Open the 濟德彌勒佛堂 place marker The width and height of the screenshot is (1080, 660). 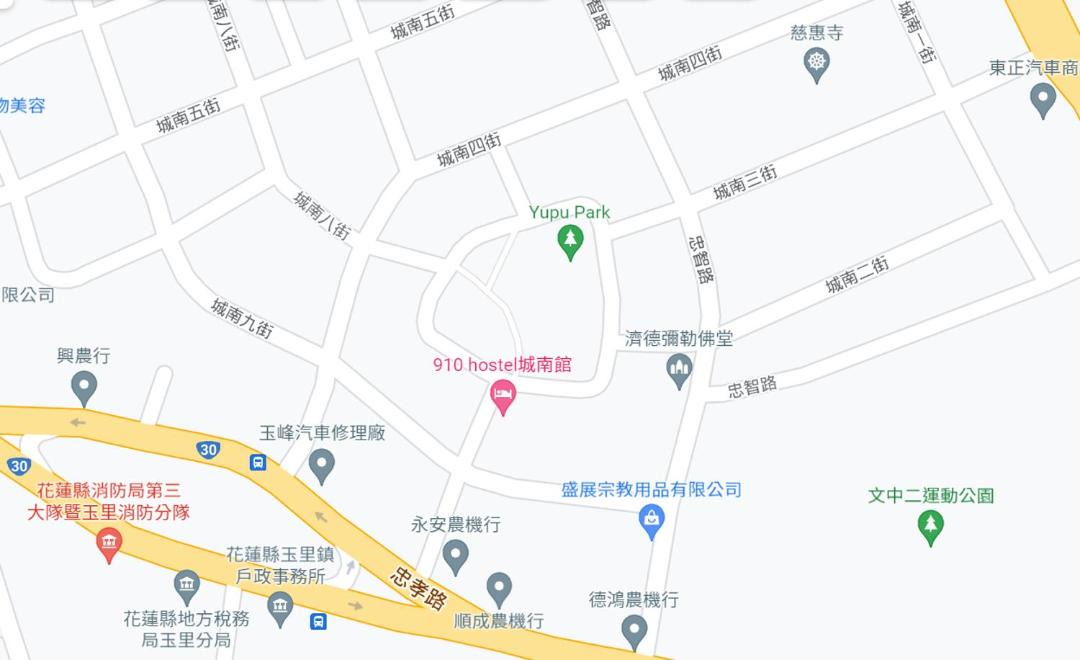point(679,371)
